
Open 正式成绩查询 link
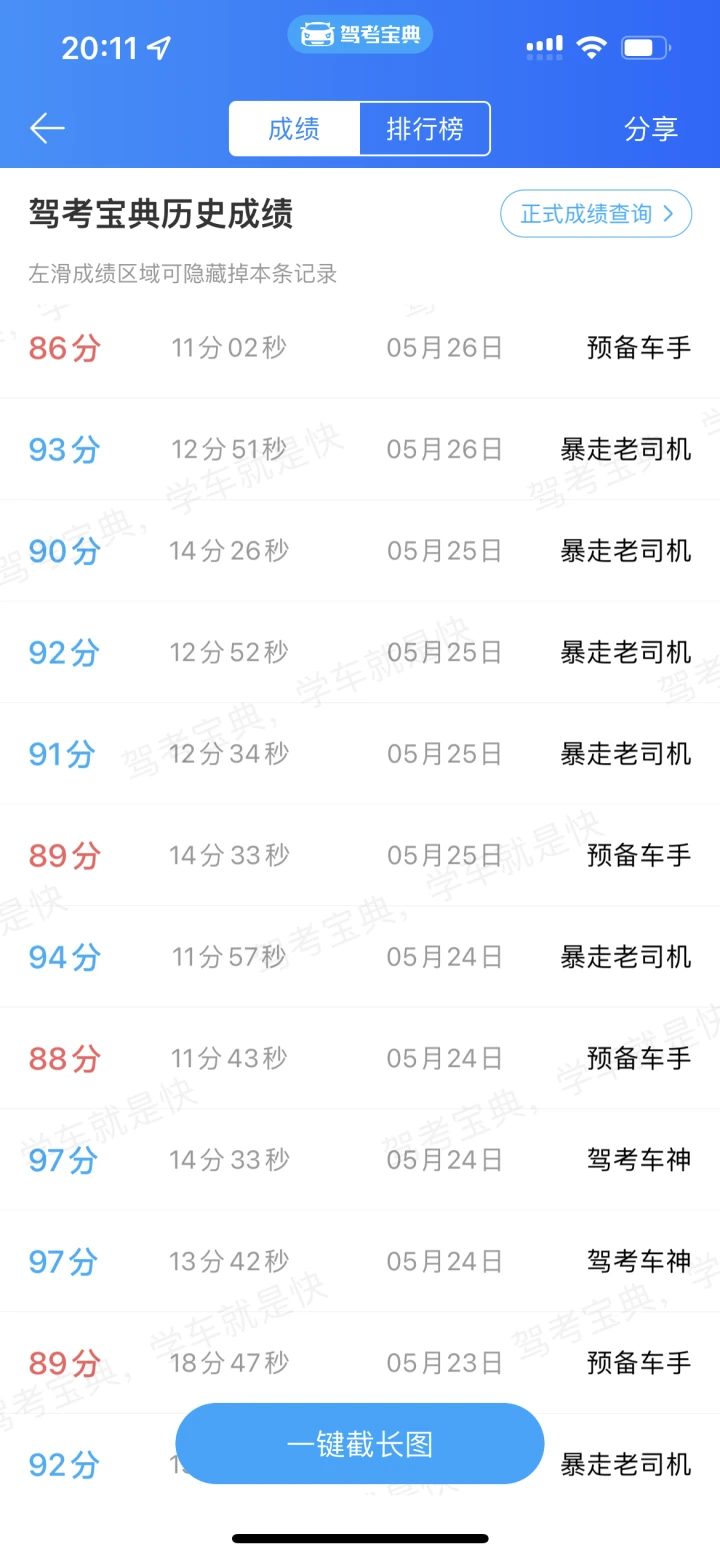(596, 213)
